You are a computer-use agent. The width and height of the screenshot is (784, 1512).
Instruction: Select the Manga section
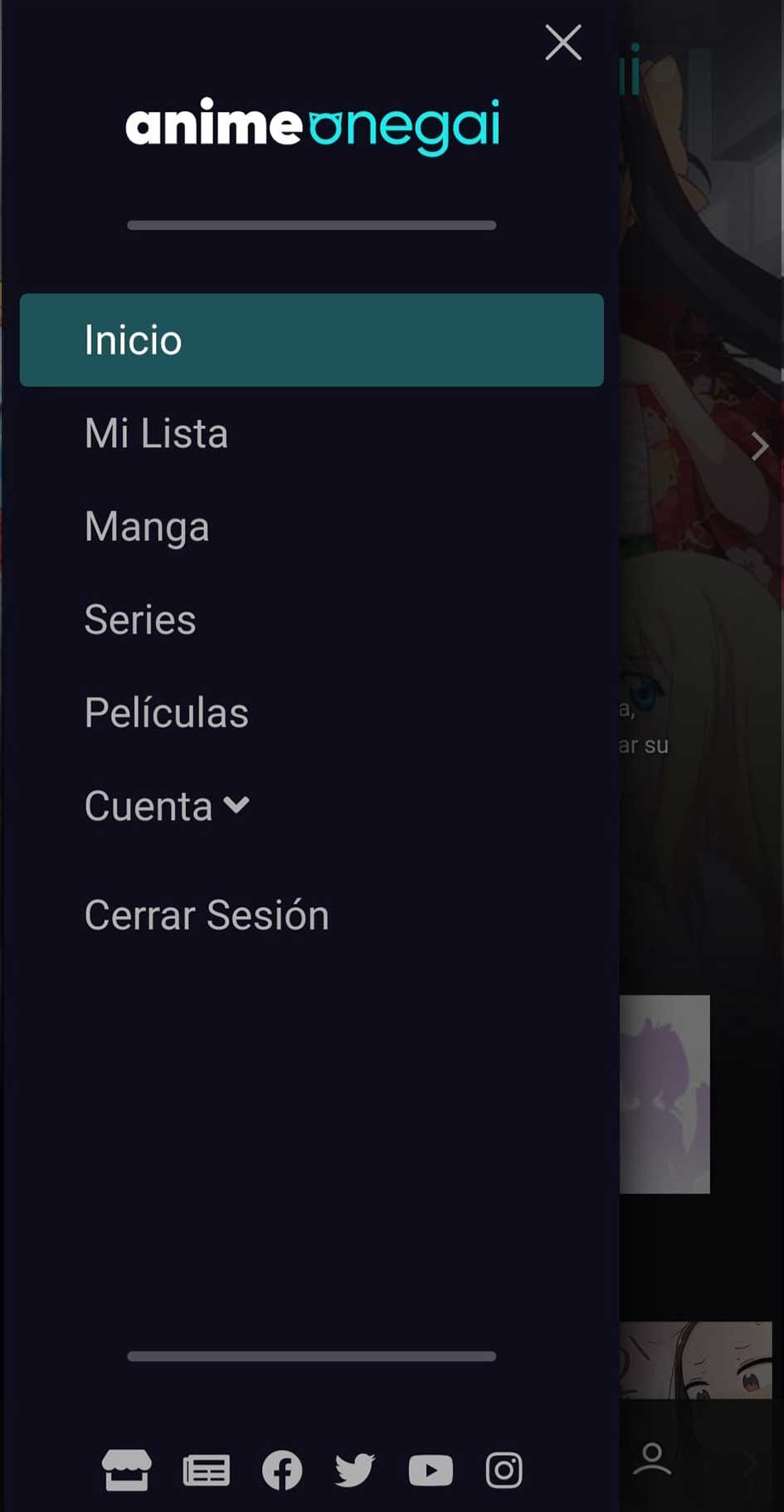click(147, 527)
